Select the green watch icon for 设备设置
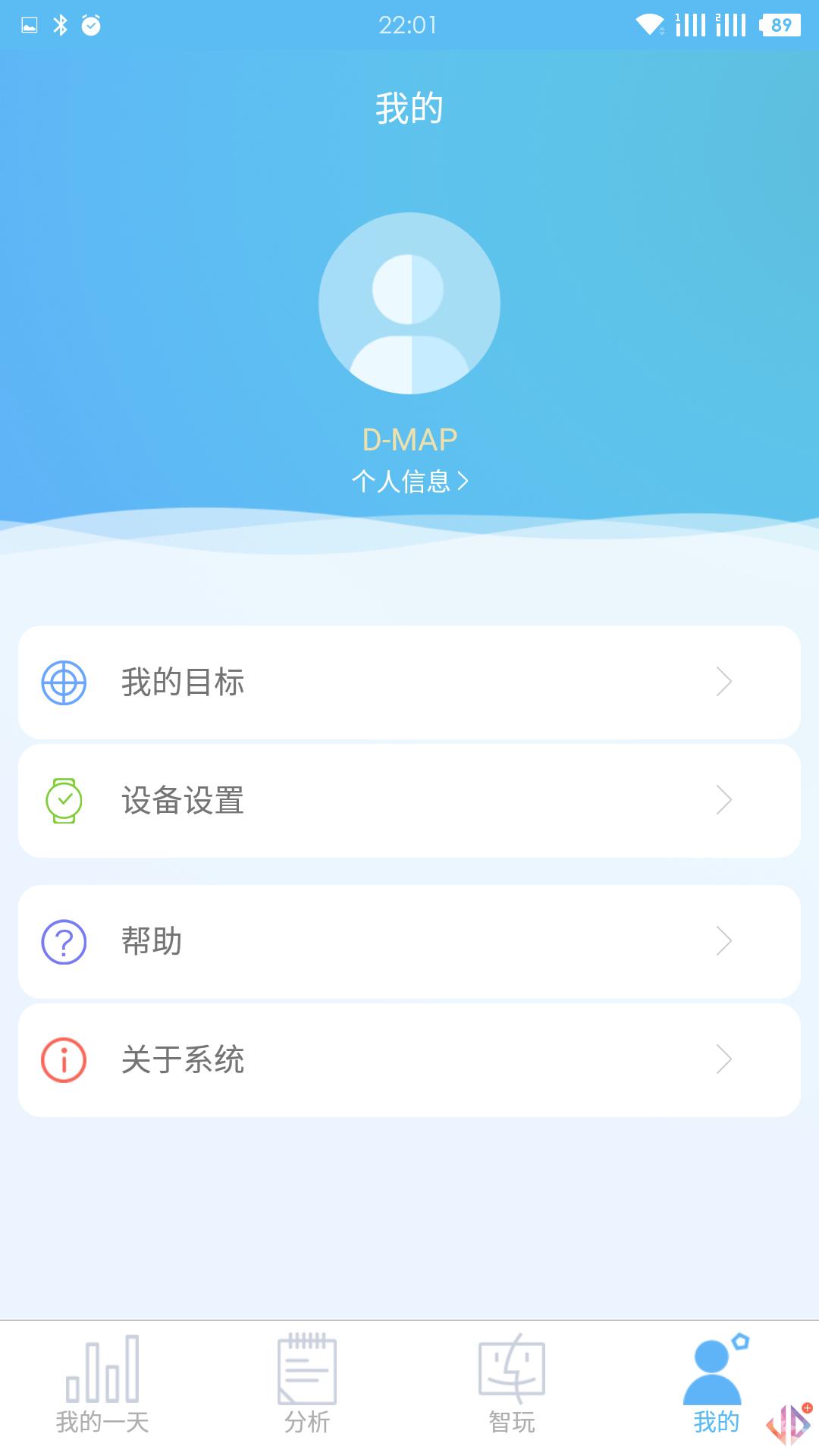Image resolution: width=819 pixels, height=1456 pixels. tap(64, 800)
